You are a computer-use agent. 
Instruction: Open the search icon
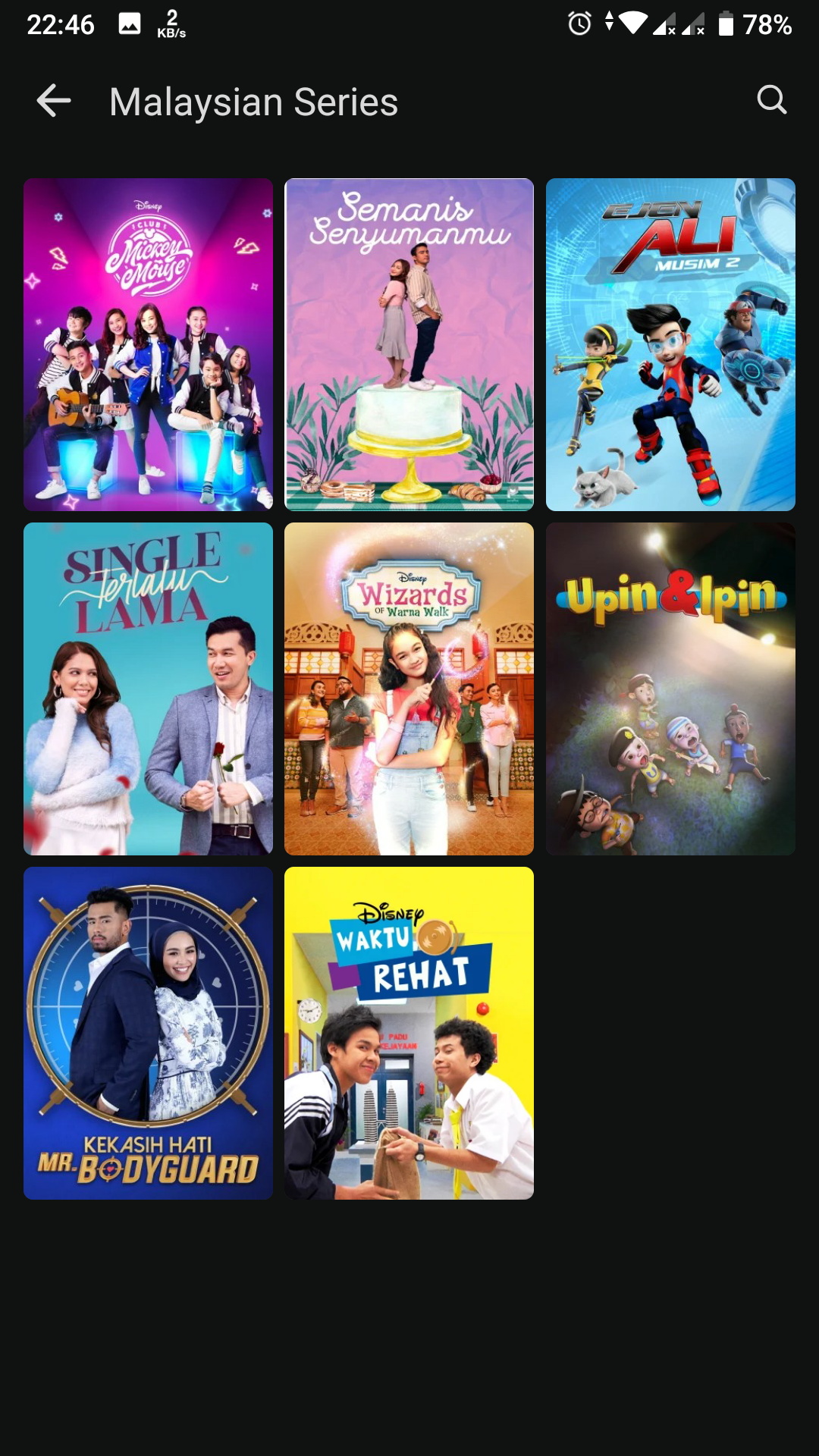coord(771,99)
